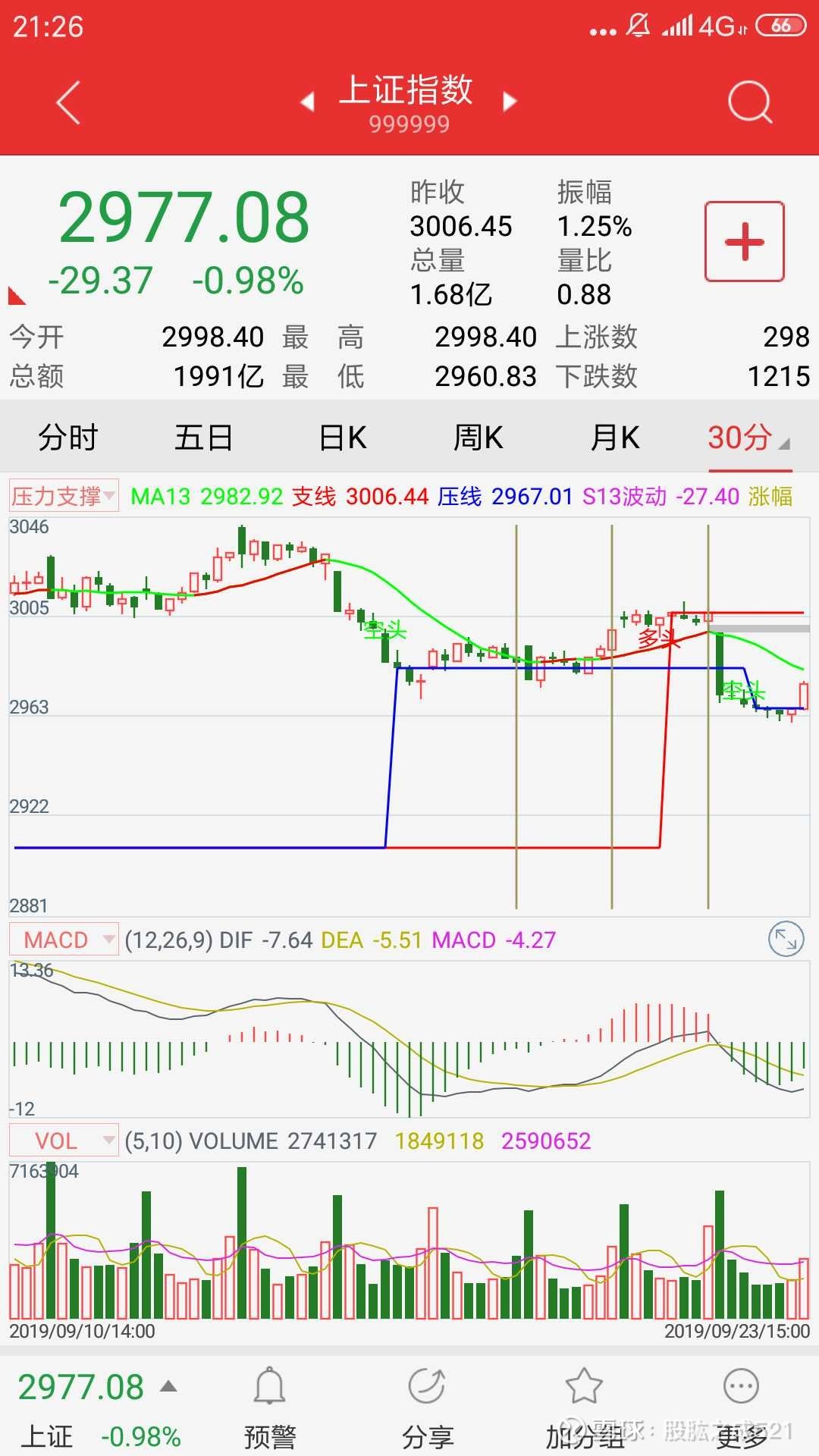Switch to the next index with right arrow
Viewport: 819px width, 1456px height.
[510, 102]
